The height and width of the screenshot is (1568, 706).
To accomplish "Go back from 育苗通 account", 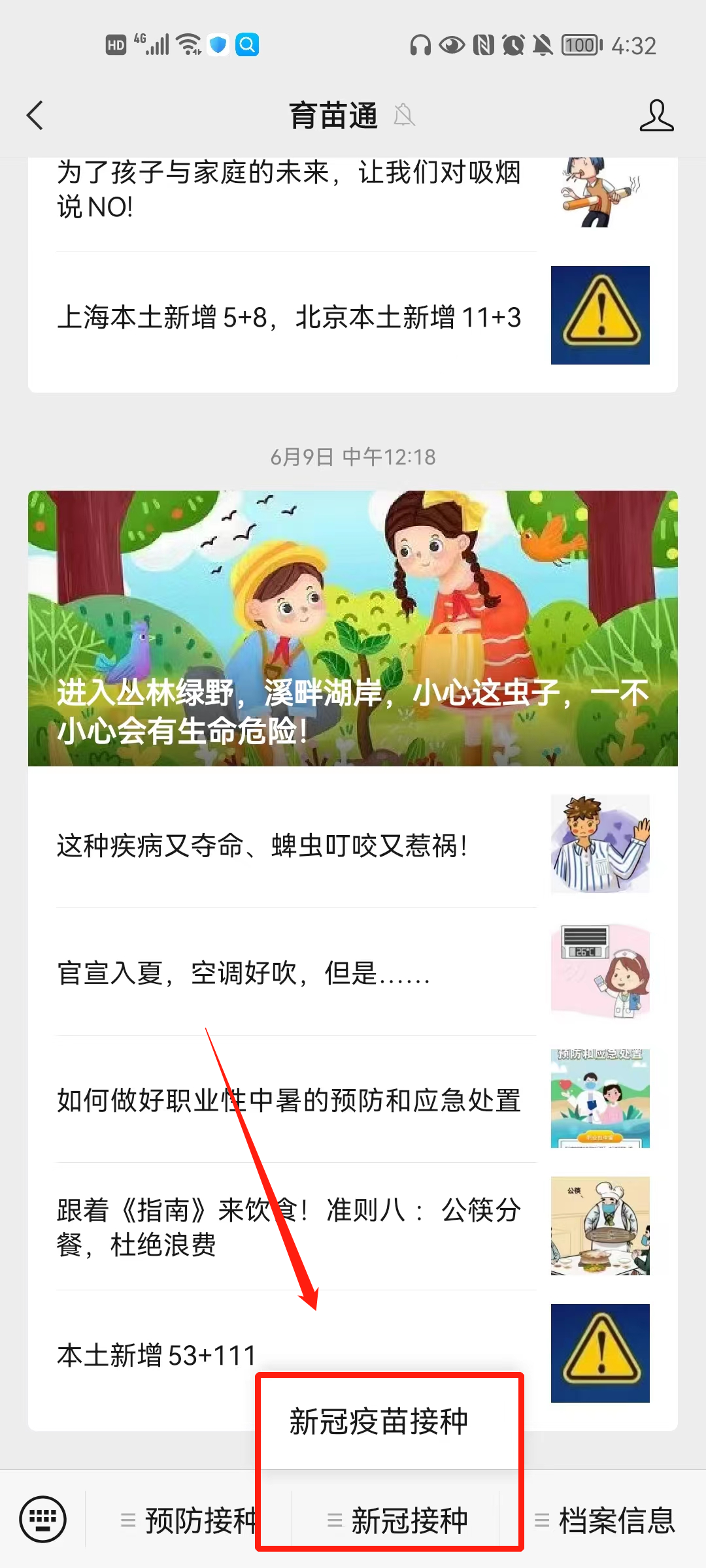I will click(35, 116).
